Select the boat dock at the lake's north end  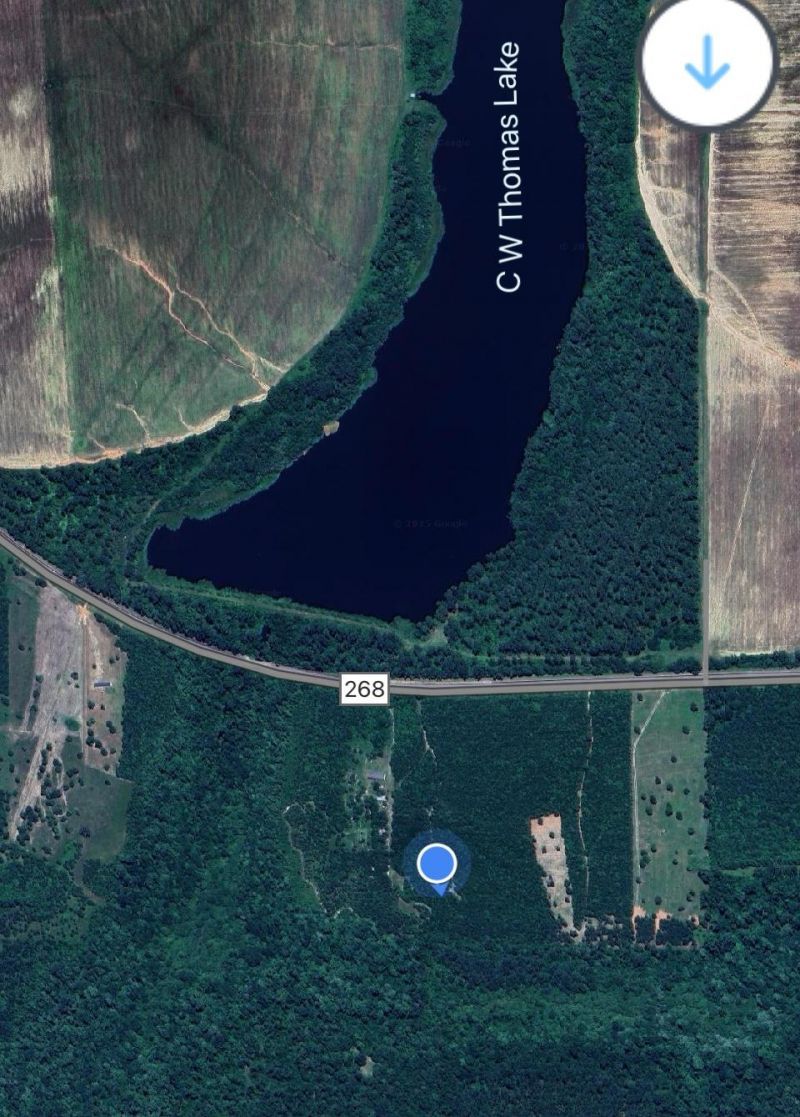[415, 95]
